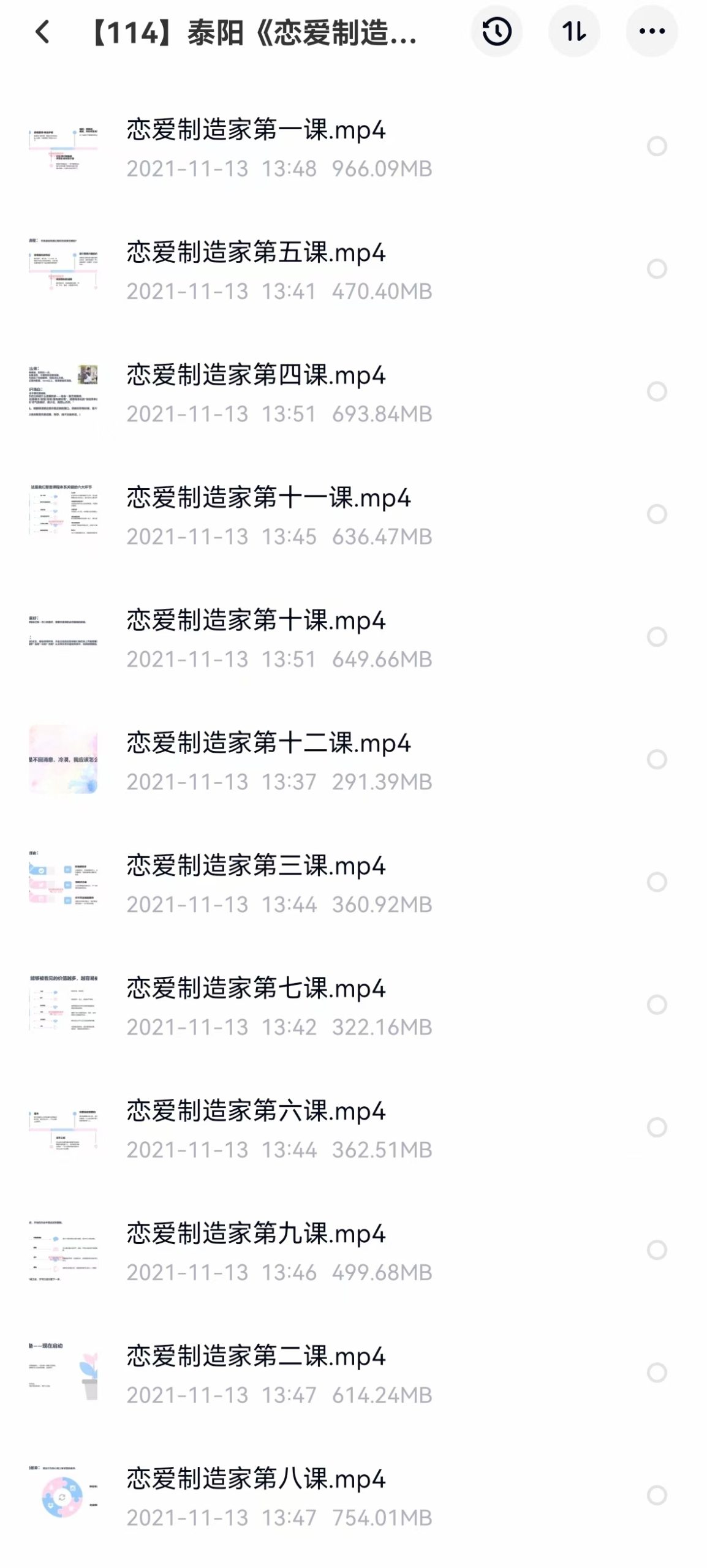Select the circle for 恋爱制造家第三课.mp4
The image size is (707, 1568).
click(657, 882)
